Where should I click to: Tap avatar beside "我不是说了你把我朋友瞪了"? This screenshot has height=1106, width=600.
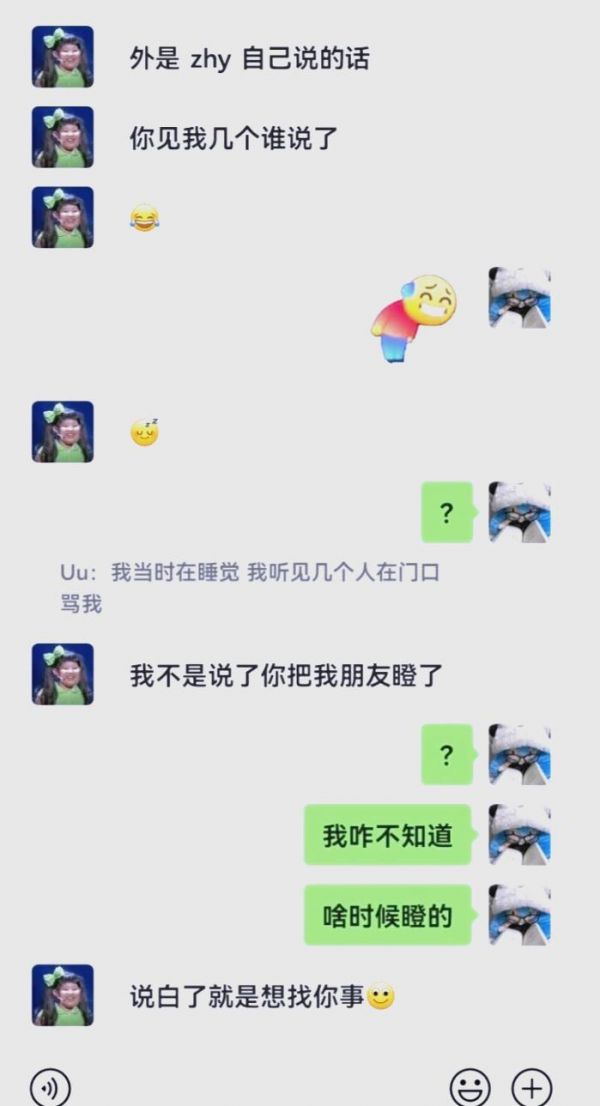click(63, 674)
